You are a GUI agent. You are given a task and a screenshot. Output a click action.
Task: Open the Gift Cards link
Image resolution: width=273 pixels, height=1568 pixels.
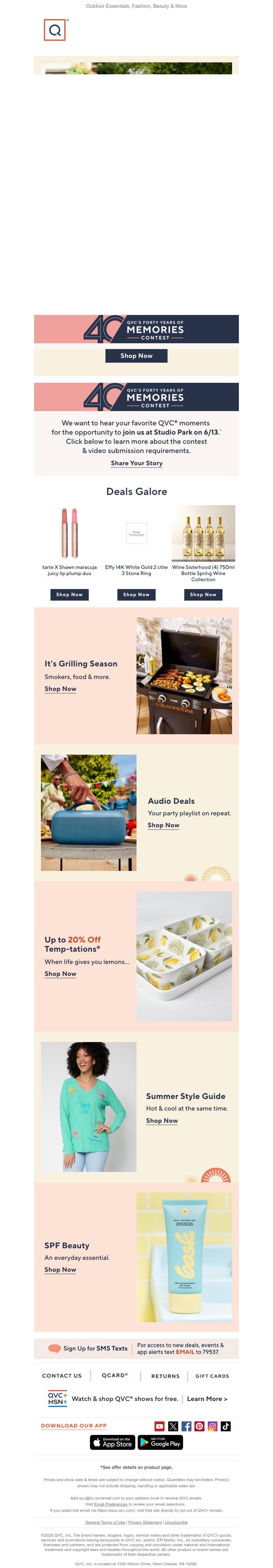(212, 1376)
